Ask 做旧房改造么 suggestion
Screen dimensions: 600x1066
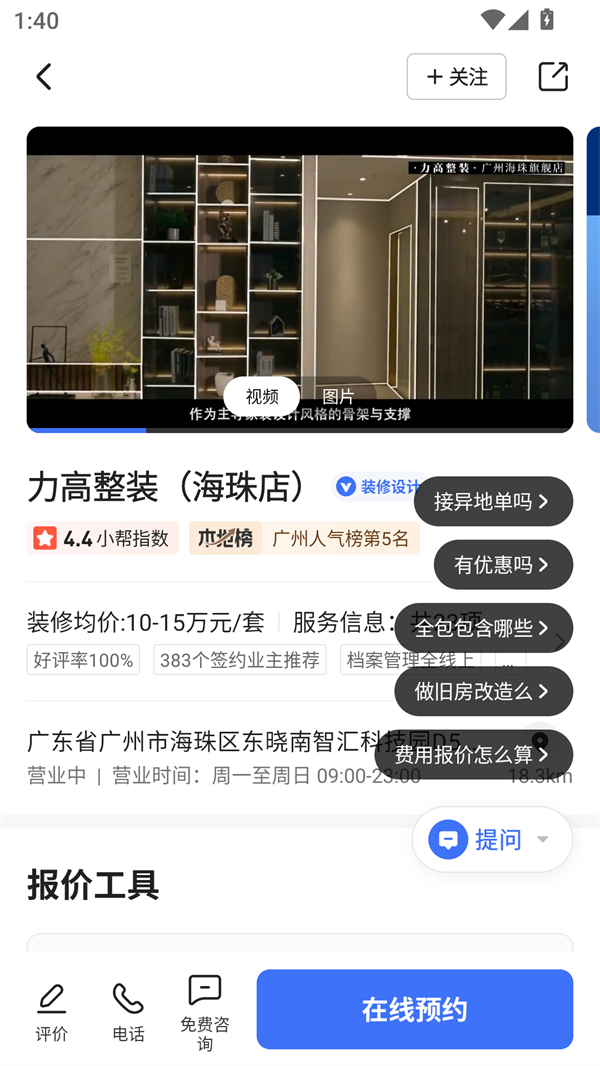[x=483, y=691]
